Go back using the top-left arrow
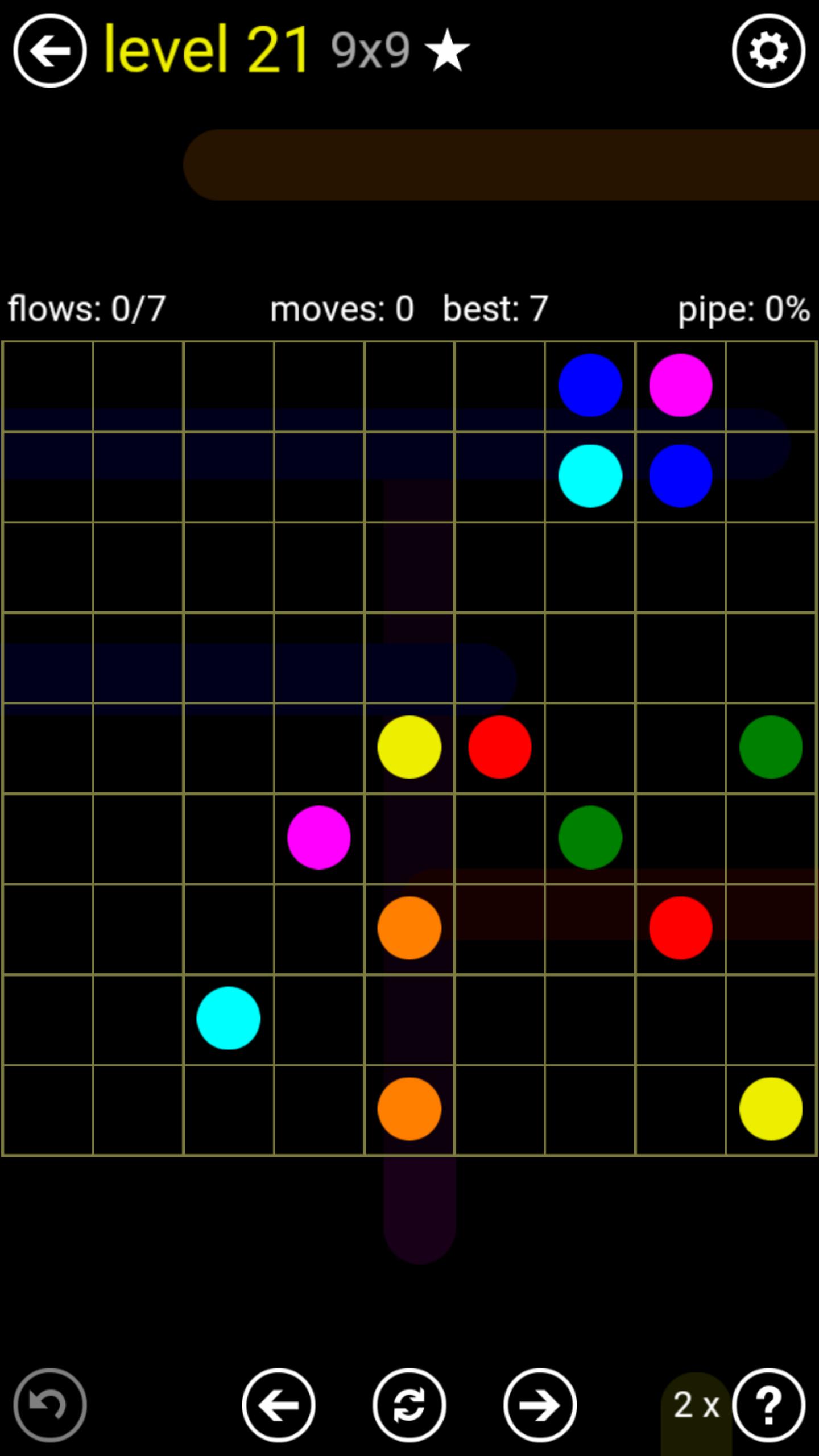Screen dimensions: 819x1456 [x=50, y=51]
